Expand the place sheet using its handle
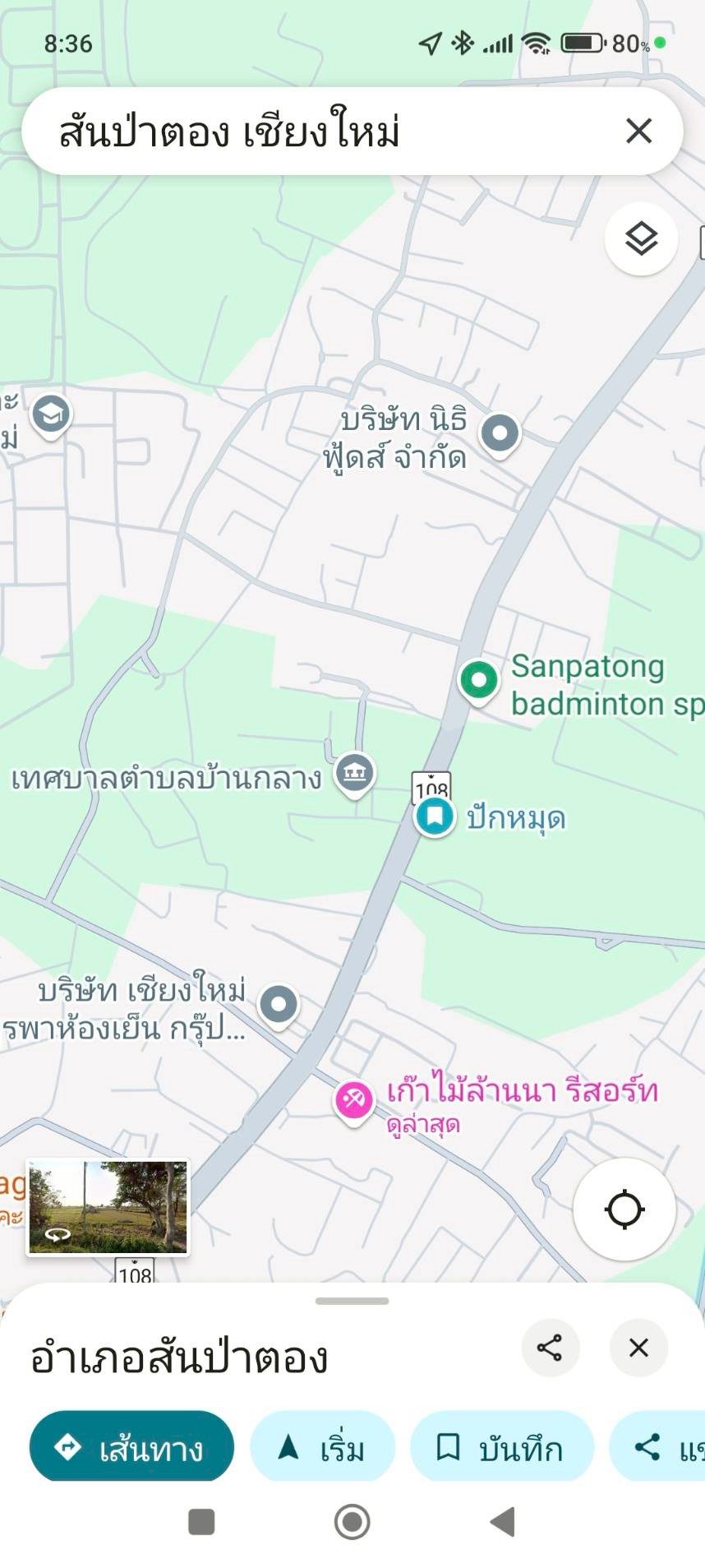Viewport: 705px width, 1568px height. coord(352,1301)
